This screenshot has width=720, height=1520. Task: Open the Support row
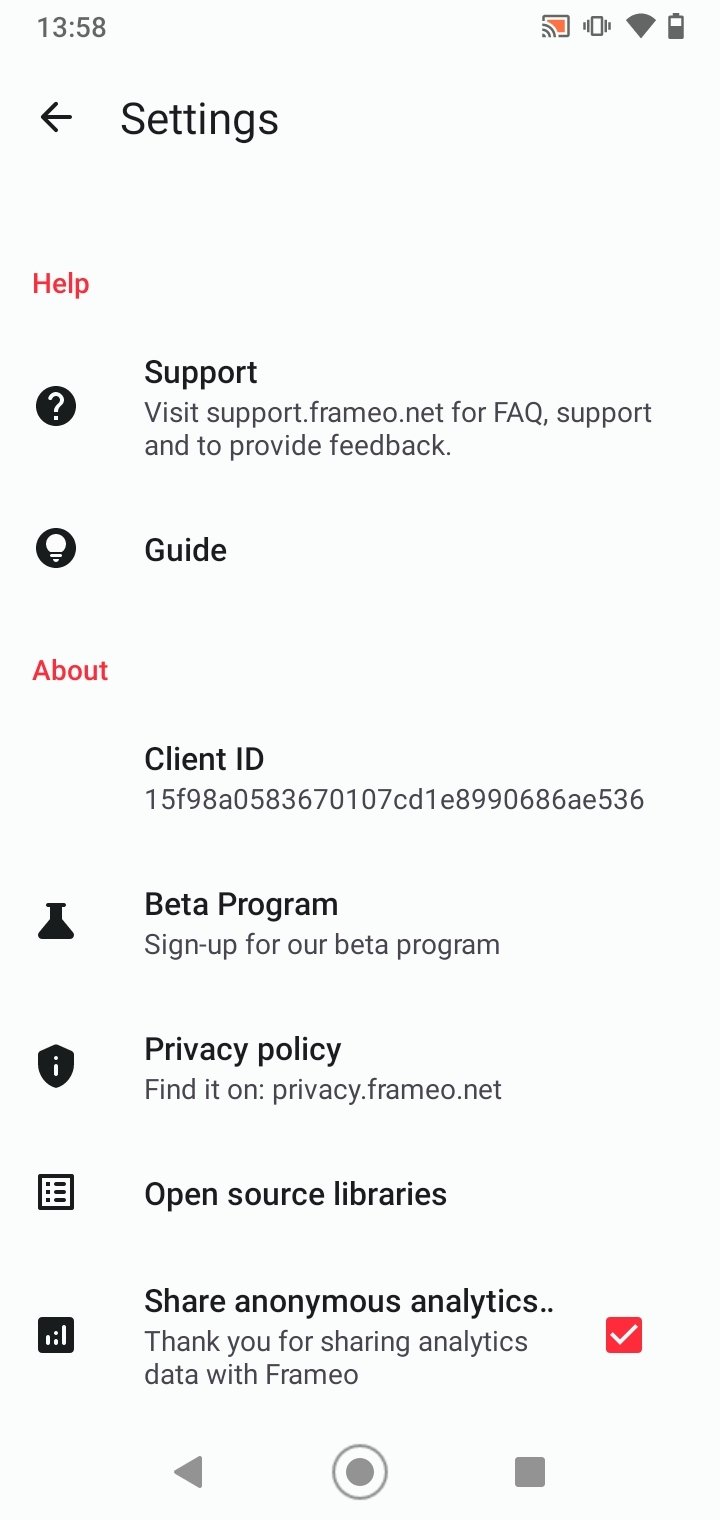coord(360,408)
